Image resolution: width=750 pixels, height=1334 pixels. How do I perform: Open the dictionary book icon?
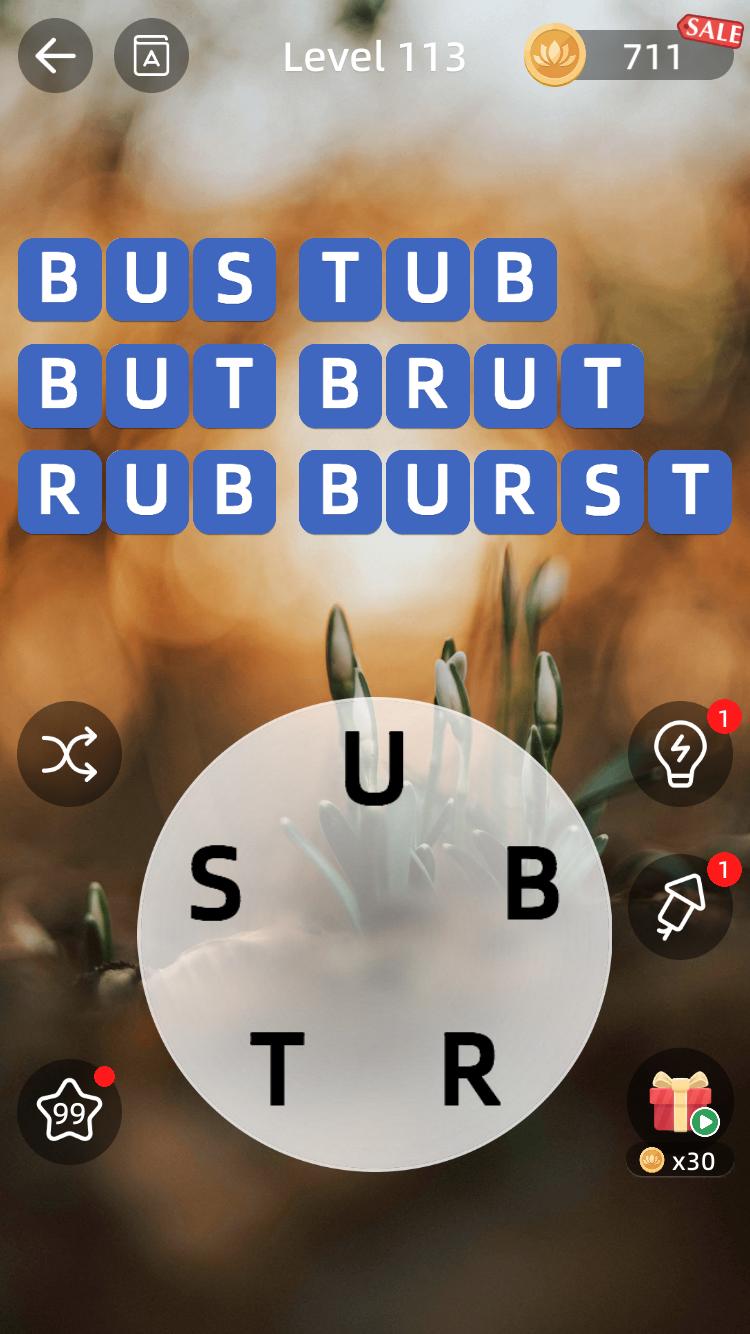click(151, 56)
